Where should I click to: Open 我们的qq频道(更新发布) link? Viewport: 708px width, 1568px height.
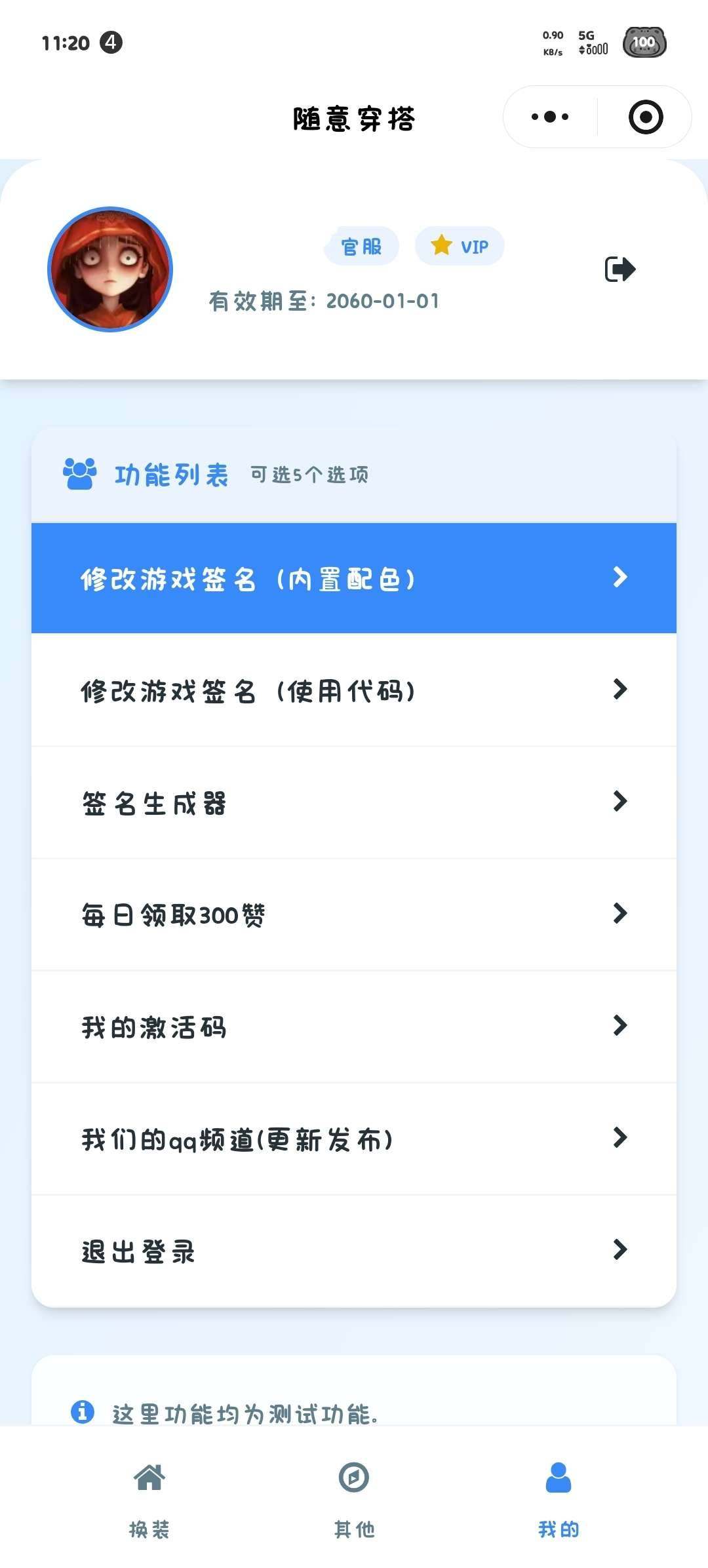click(x=354, y=1139)
